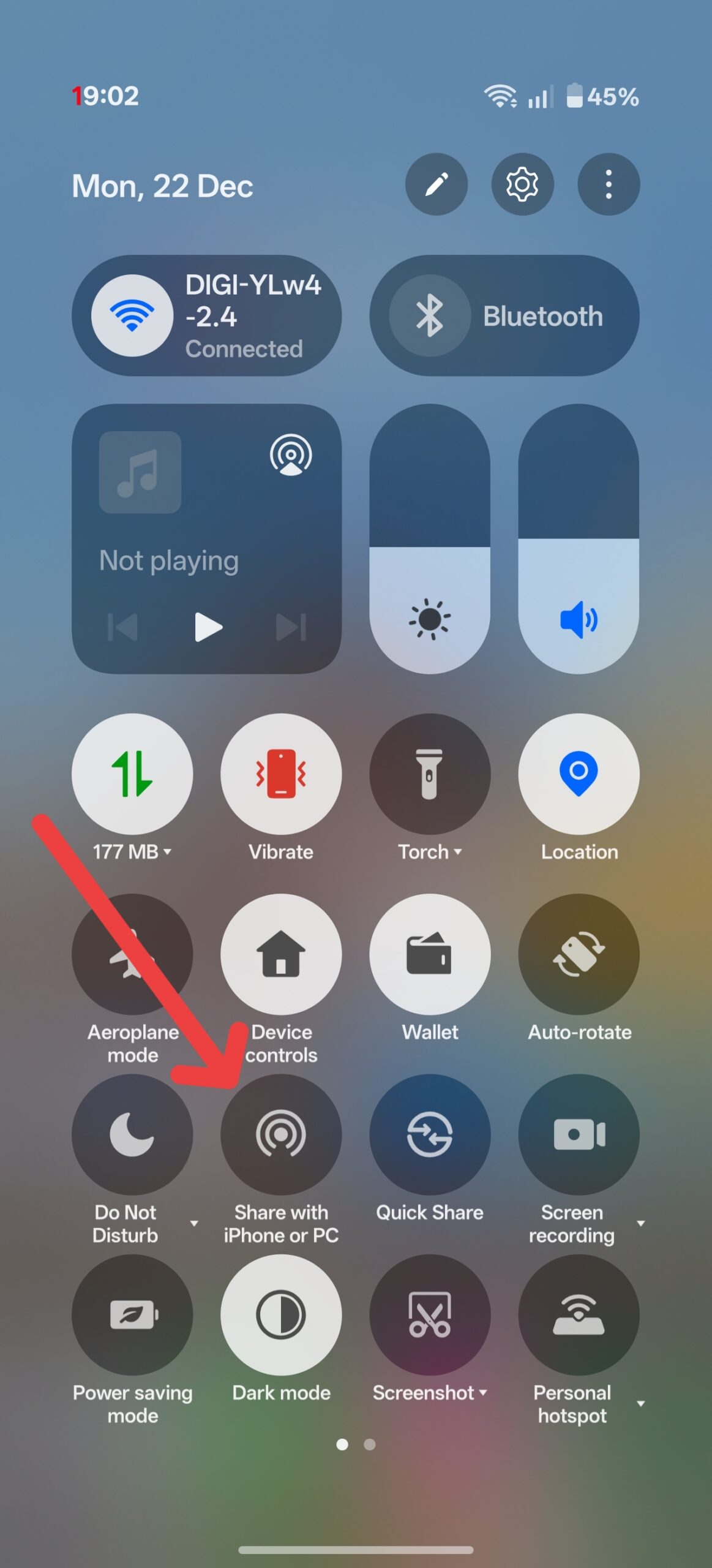The width and height of the screenshot is (712, 1568).
Task: Toggle mobile data showing 177 MB
Action: [132, 774]
